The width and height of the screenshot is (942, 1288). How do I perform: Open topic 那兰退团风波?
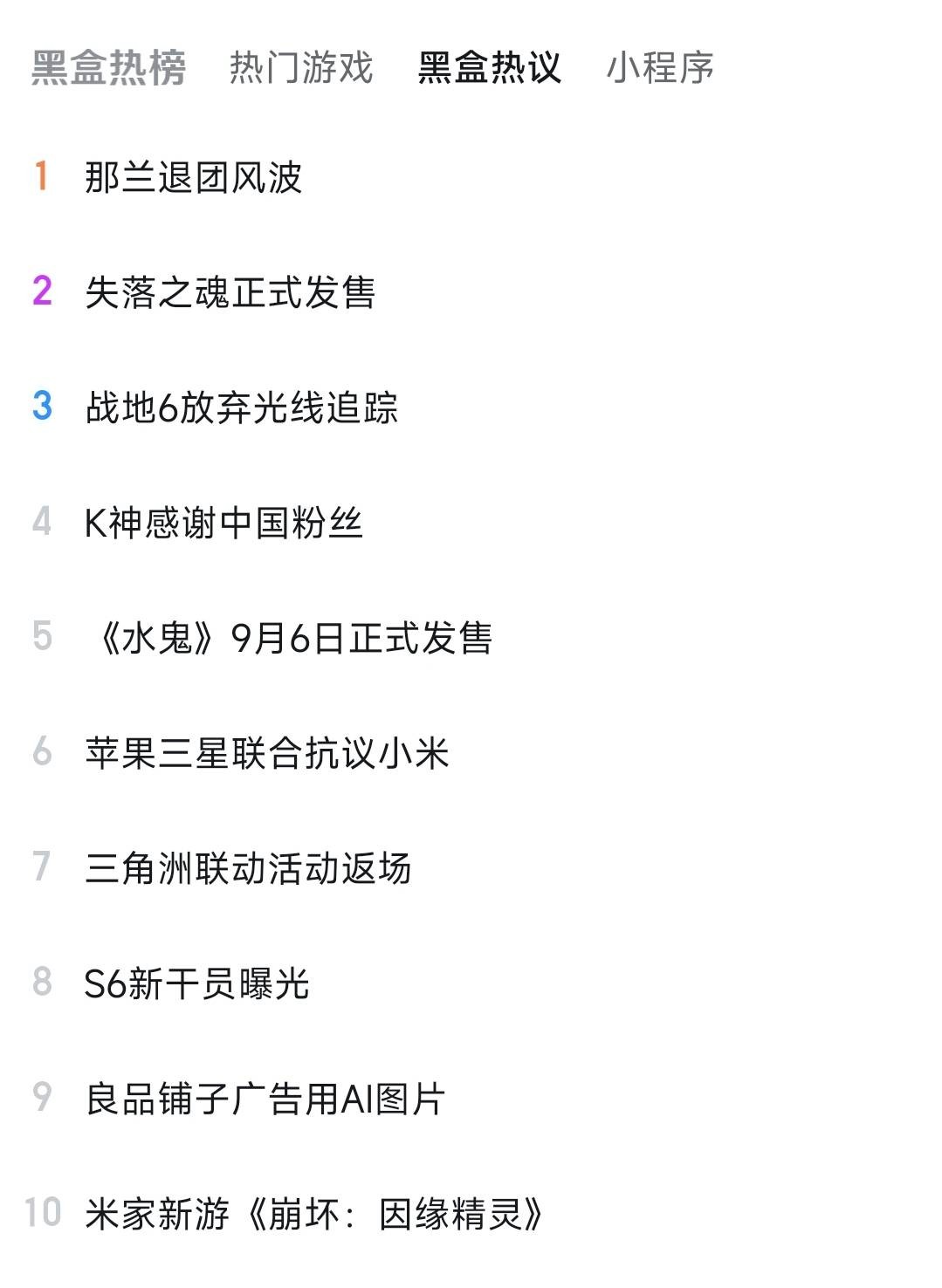(x=193, y=177)
